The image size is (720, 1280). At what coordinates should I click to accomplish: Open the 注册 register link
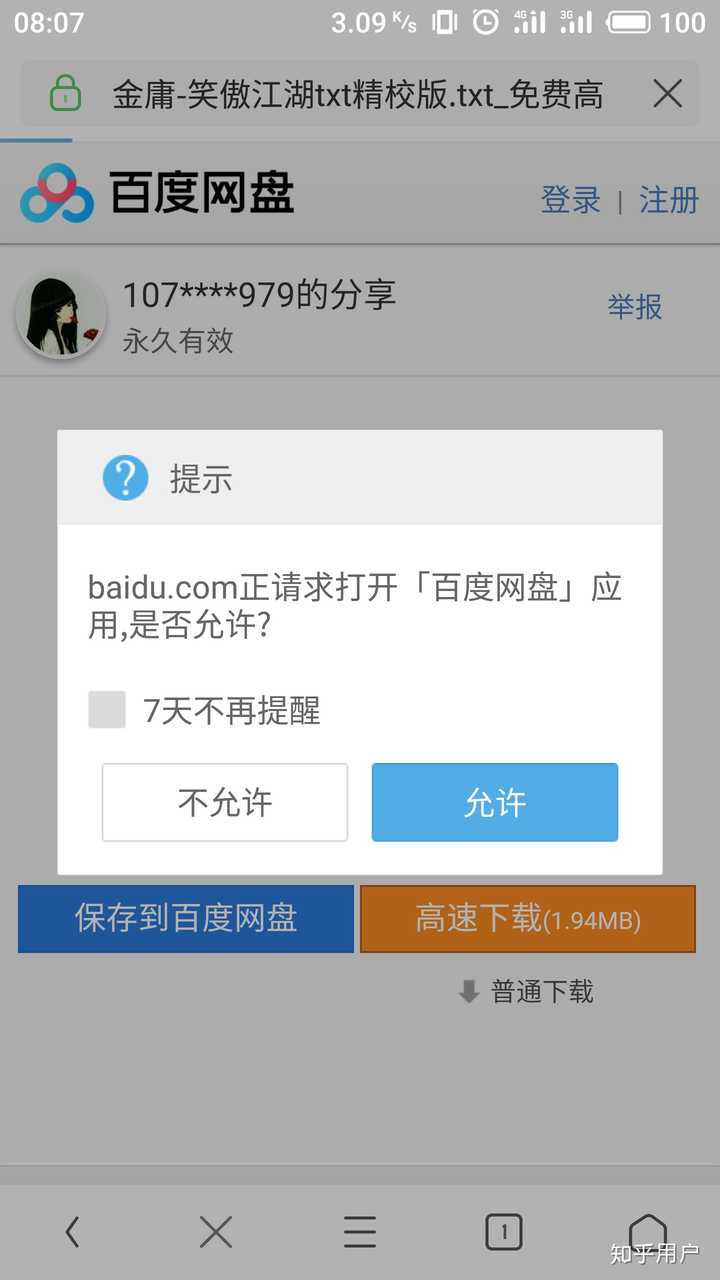tap(668, 199)
